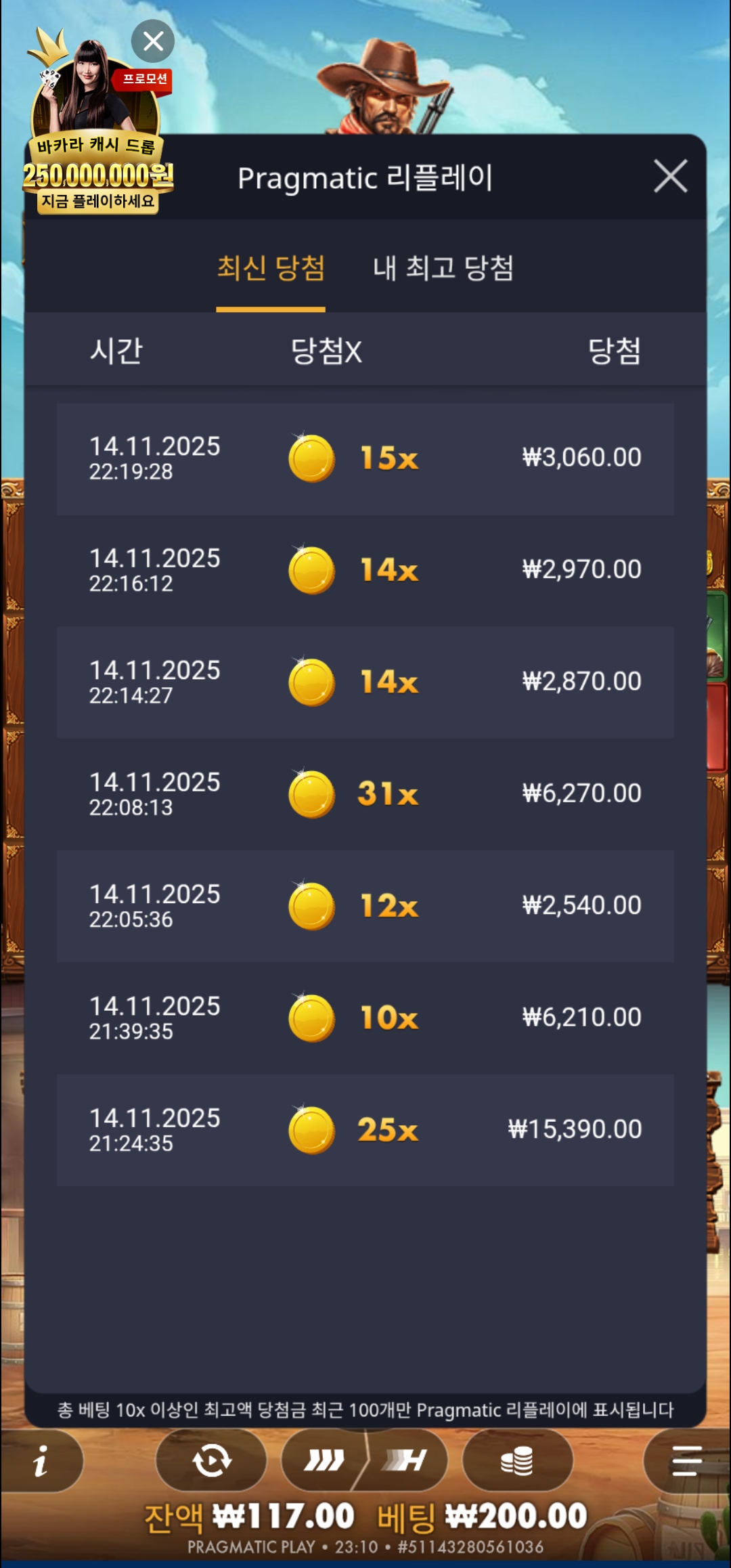Select the 최신 당첨 tab
This screenshot has width=731, height=1568.
click(x=271, y=268)
